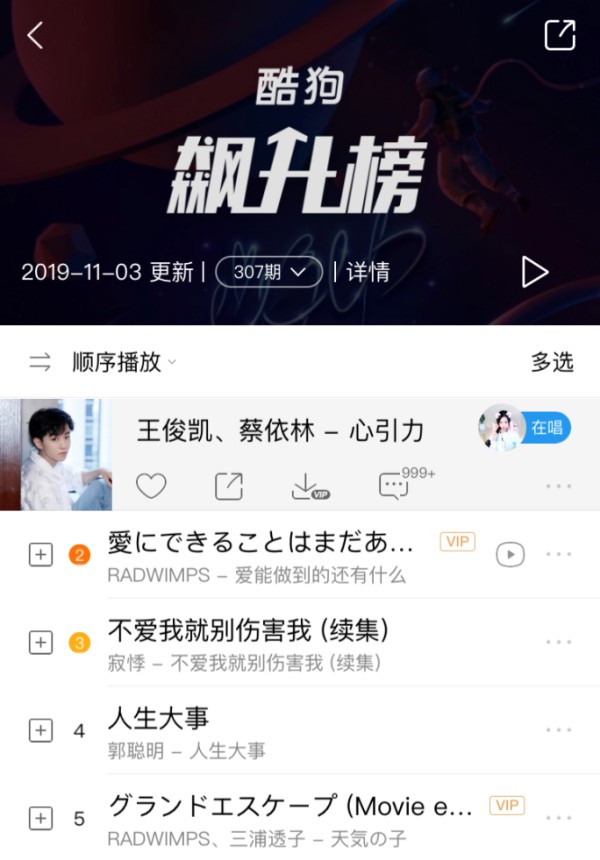The image size is (600, 860).
Task: Go back using the top-left arrow
Action: tap(36, 35)
